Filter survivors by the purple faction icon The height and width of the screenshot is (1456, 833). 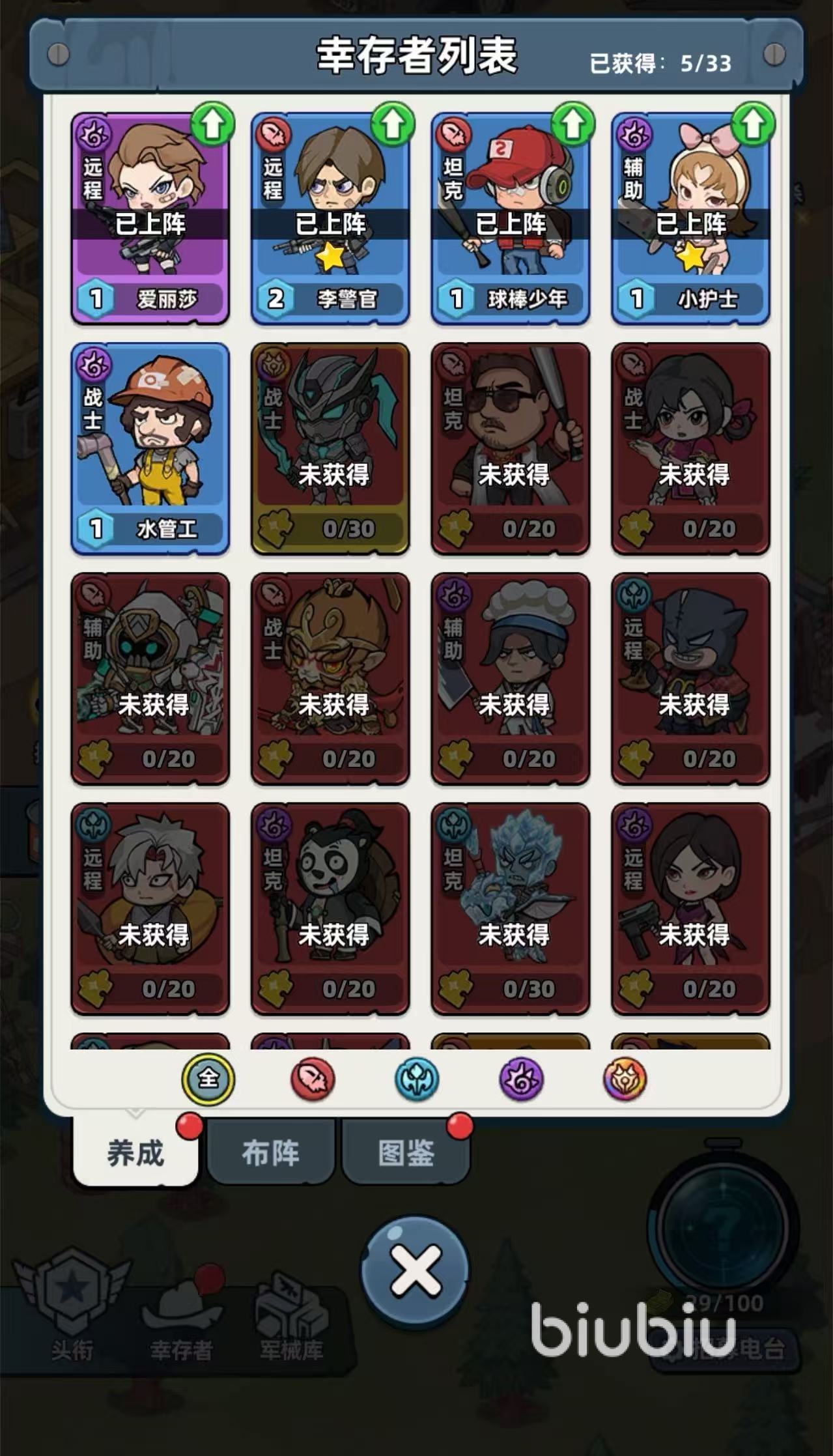tap(521, 1079)
